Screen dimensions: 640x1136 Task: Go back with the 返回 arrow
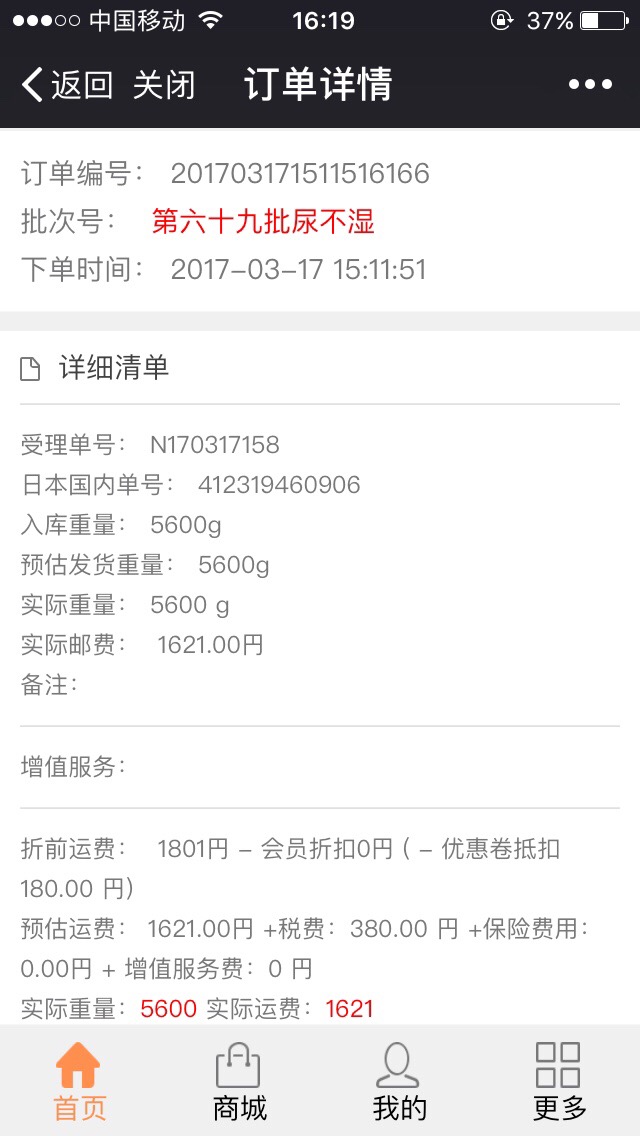point(67,85)
